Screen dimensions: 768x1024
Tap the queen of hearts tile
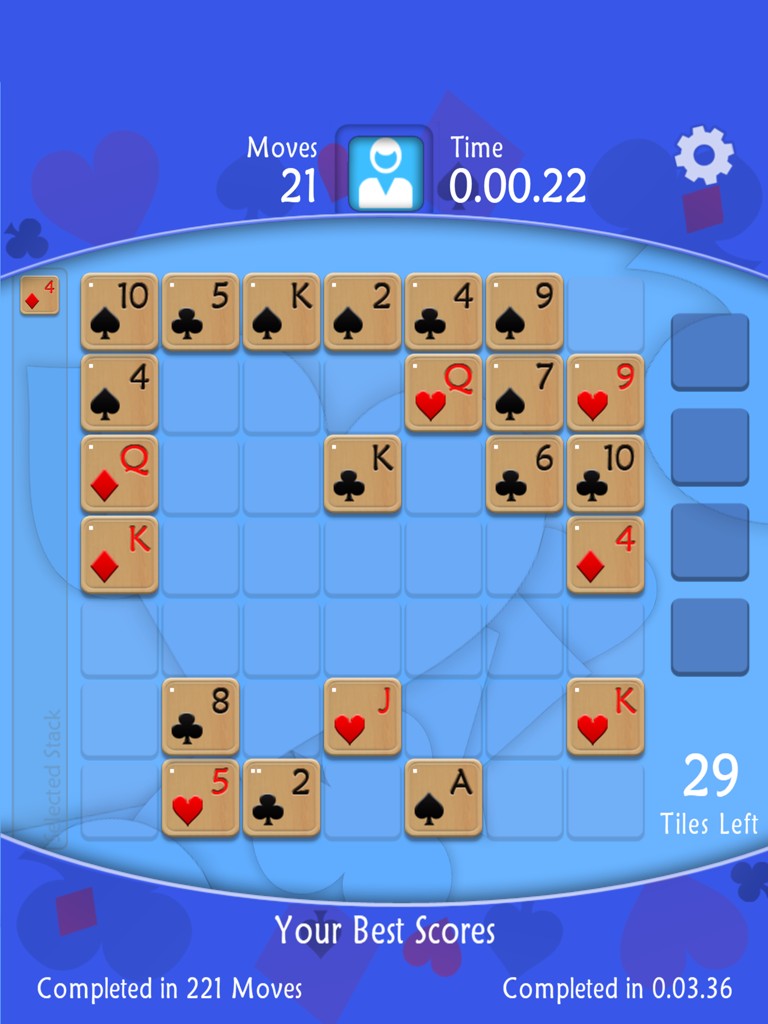pos(444,392)
